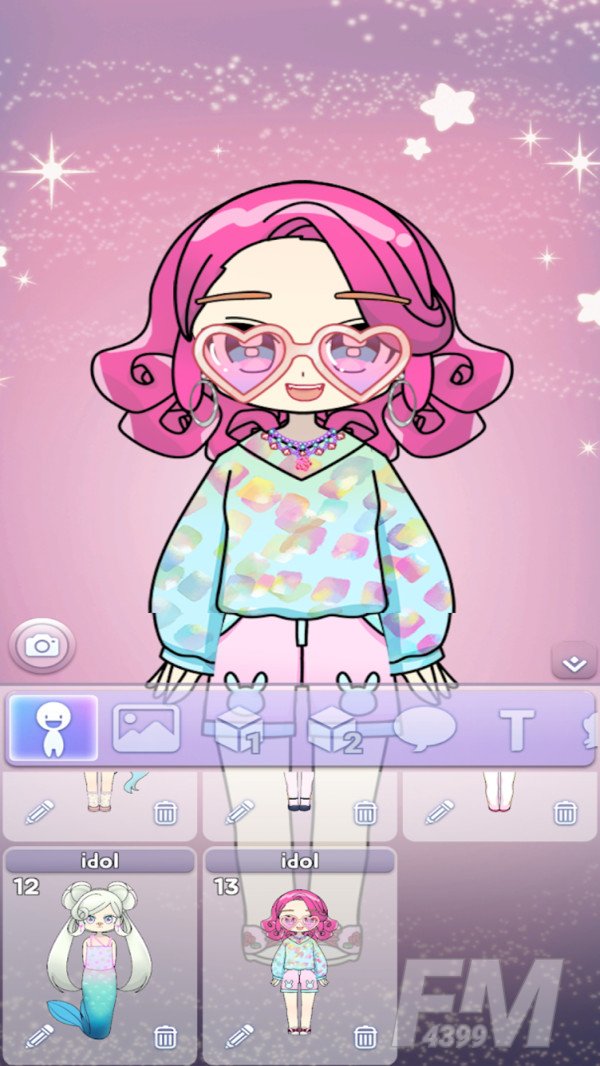Edit saved character slot 13

(x=240, y=1036)
